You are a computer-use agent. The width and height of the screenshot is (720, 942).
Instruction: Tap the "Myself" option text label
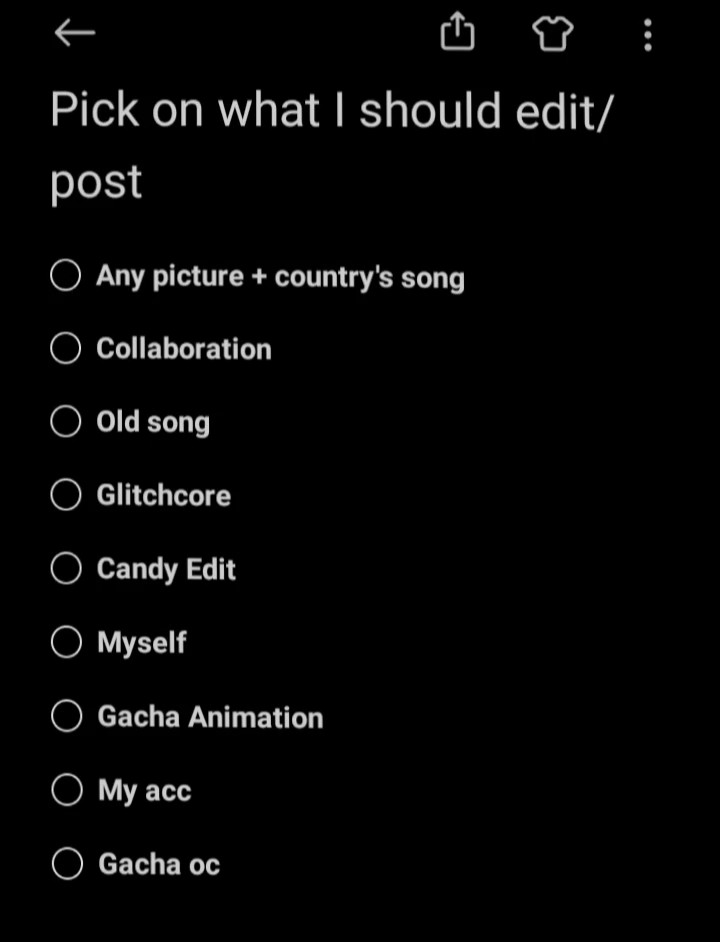click(x=141, y=642)
